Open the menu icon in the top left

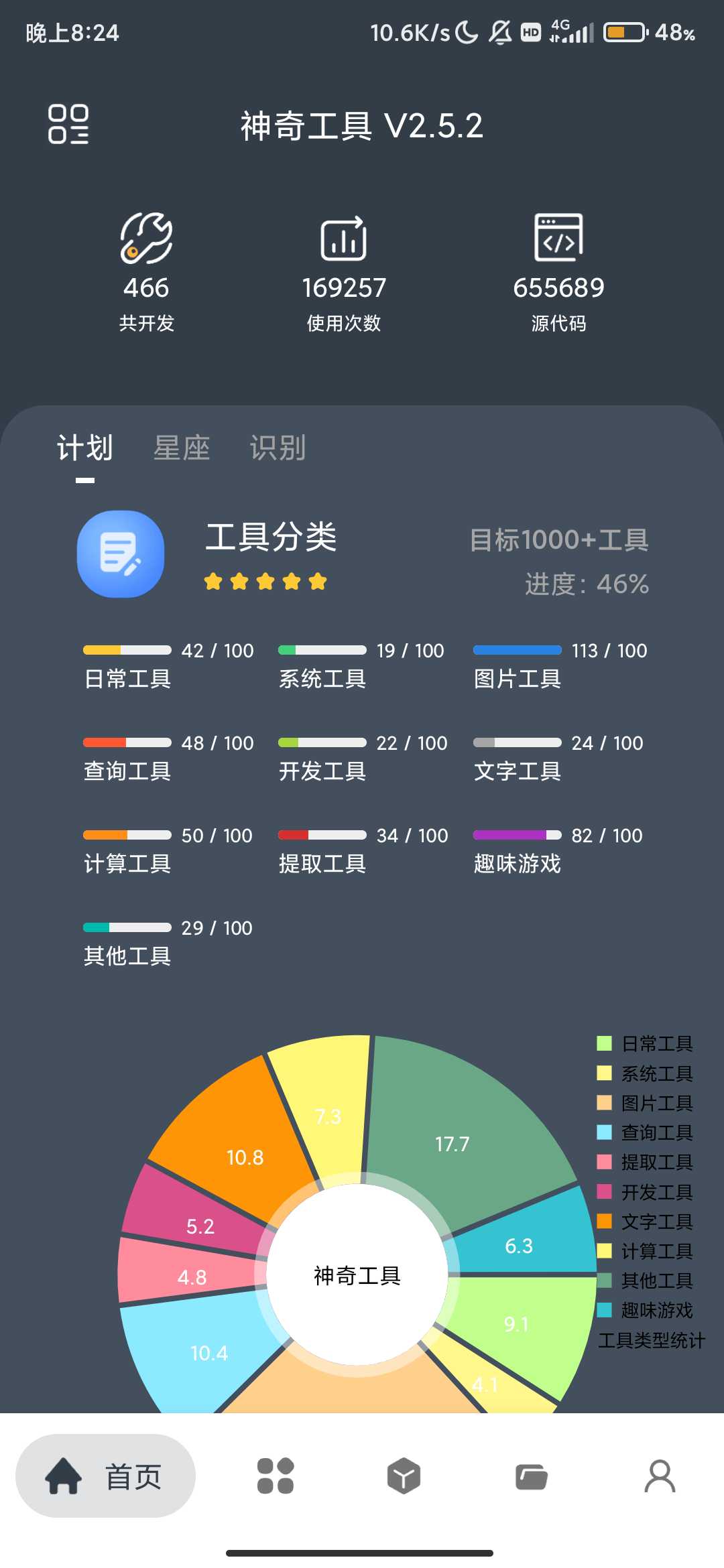tap(68, 125)
